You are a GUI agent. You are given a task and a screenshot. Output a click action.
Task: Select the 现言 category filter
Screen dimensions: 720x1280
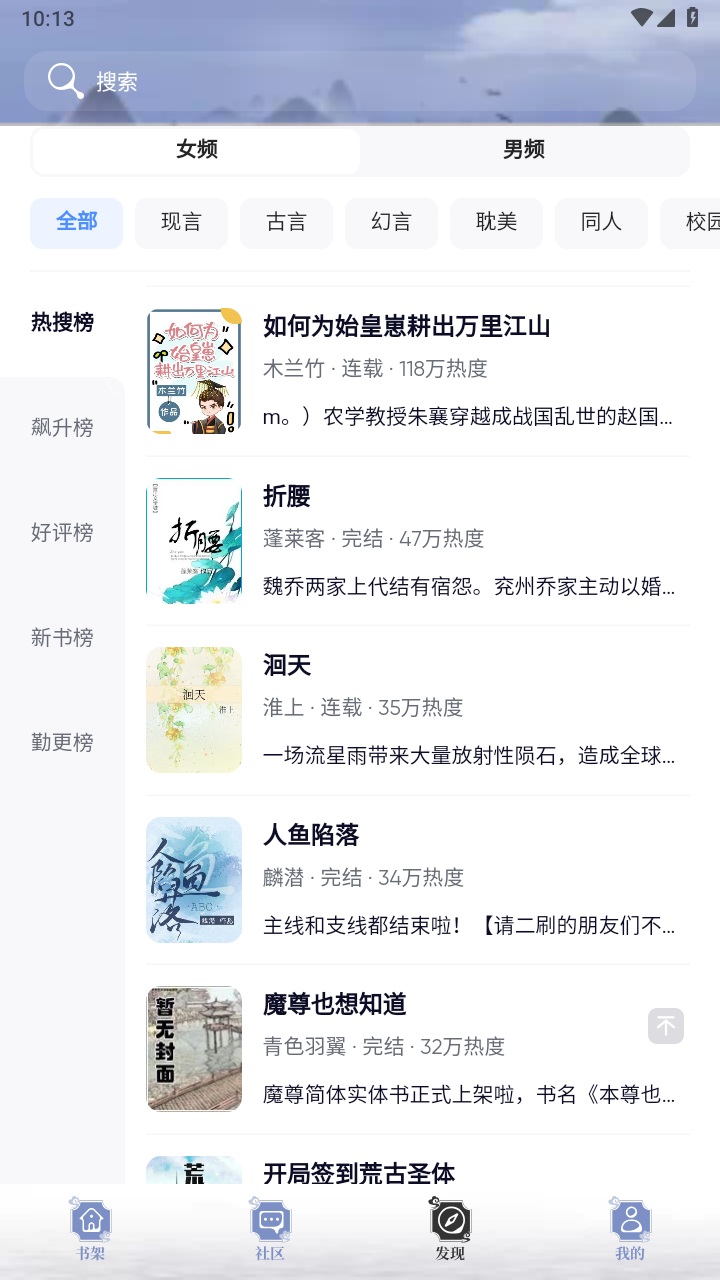pyautogui.click(x=181, y=223)
